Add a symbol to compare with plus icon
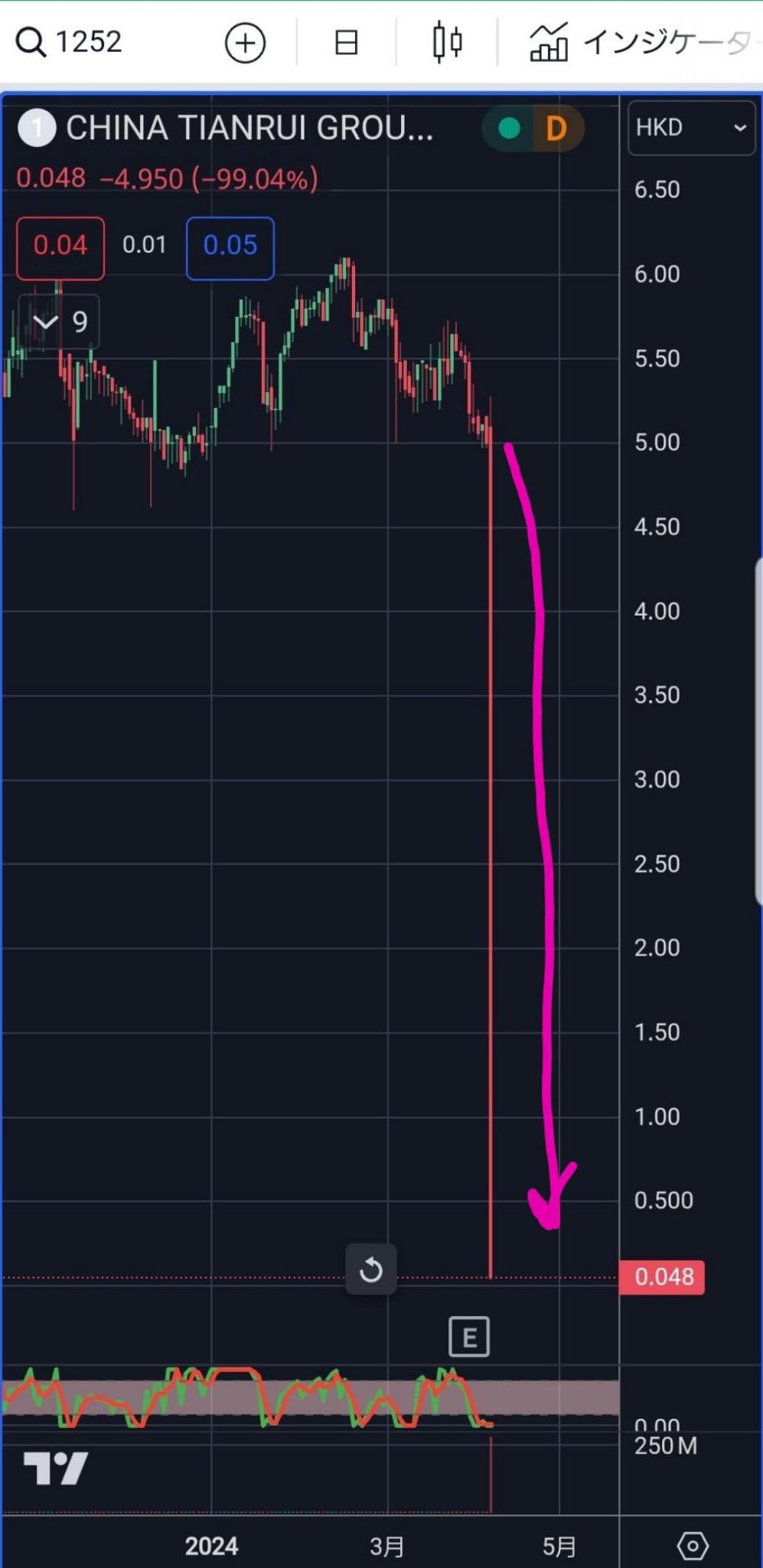Screen dimensions: 763x1568 [x=245, y=42]
